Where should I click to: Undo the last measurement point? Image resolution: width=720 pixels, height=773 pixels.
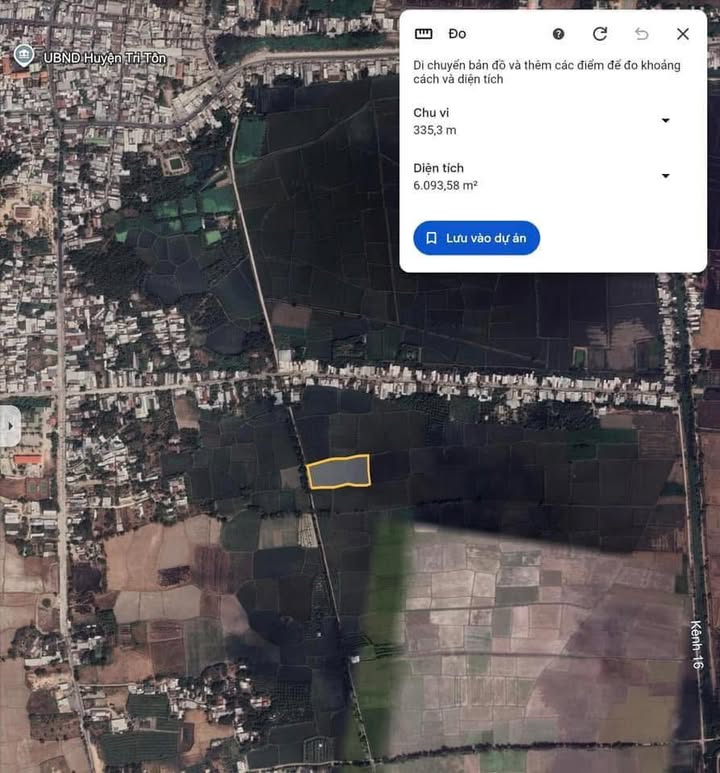(x=641, y=34)
